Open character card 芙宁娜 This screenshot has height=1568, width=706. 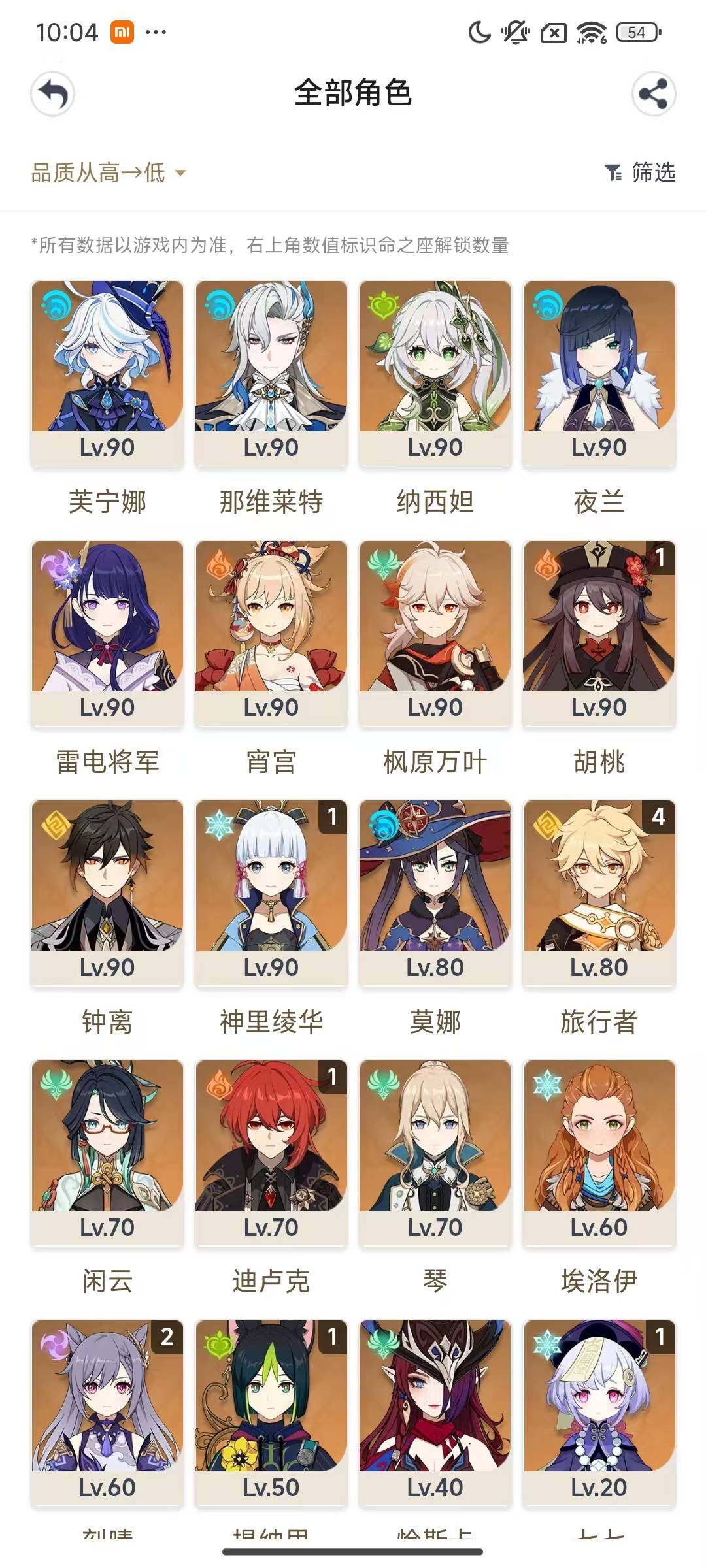107,372
